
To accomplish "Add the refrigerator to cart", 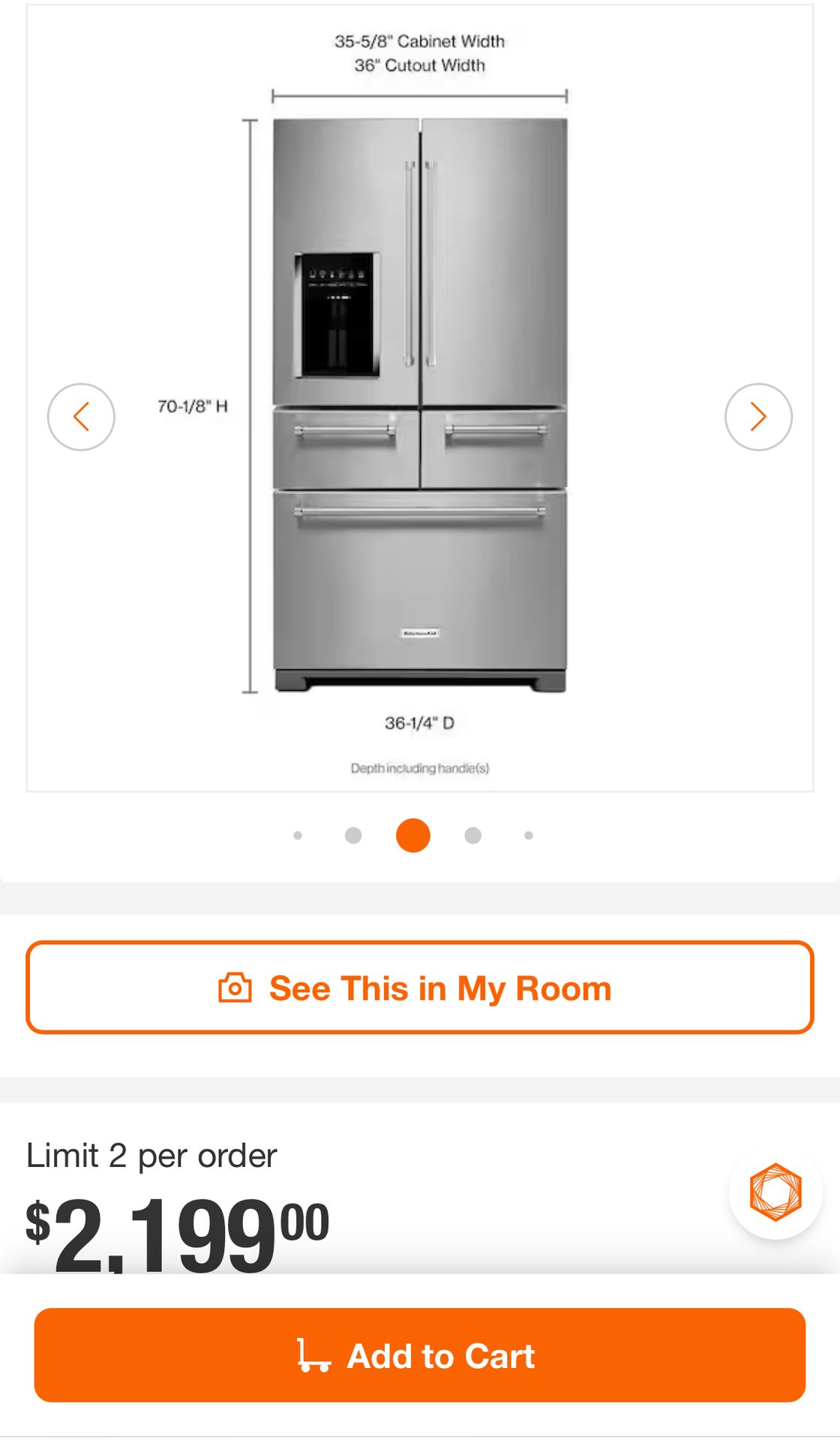I will click(x=420, y=1355).
